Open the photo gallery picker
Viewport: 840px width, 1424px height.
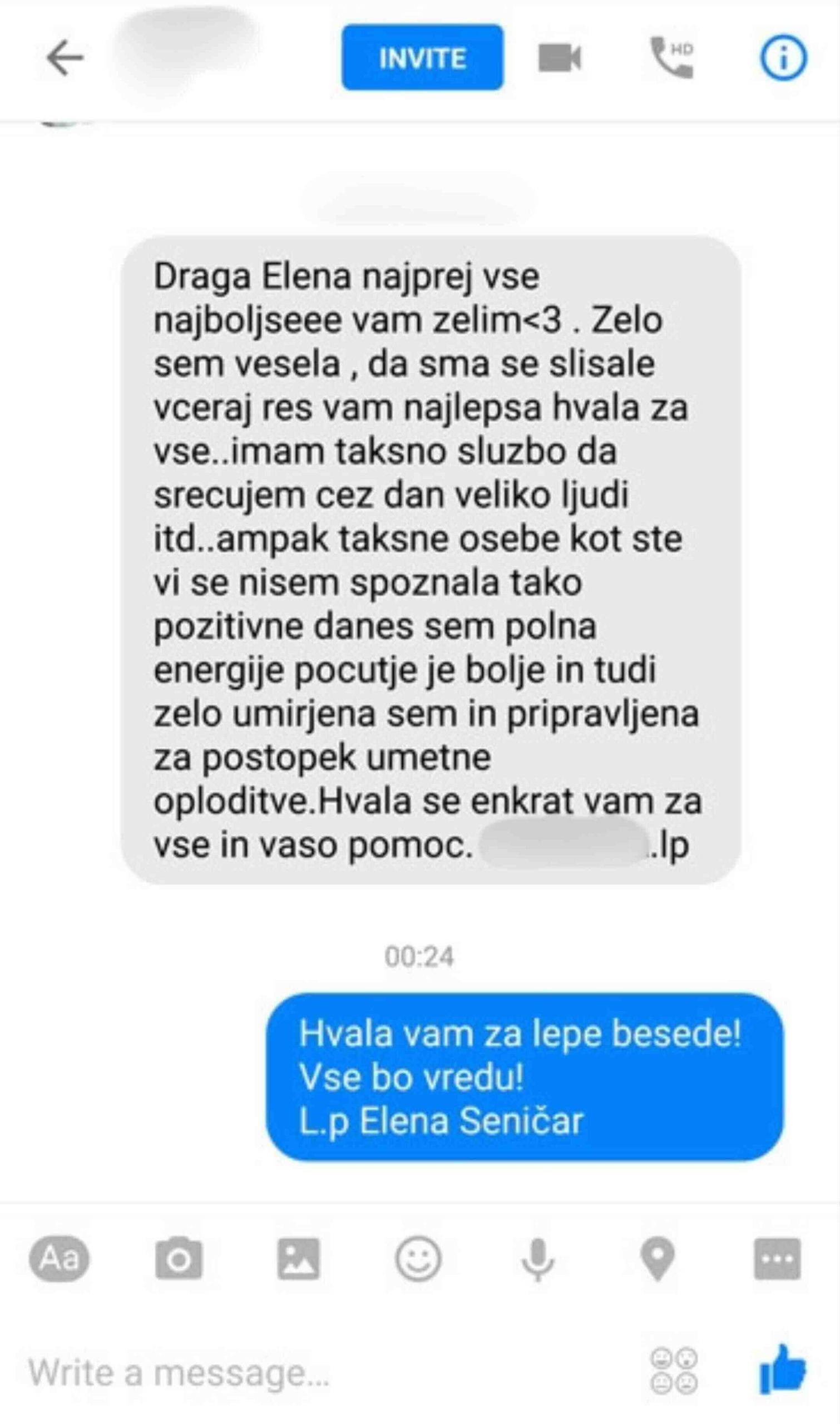tap(298, 1259)
